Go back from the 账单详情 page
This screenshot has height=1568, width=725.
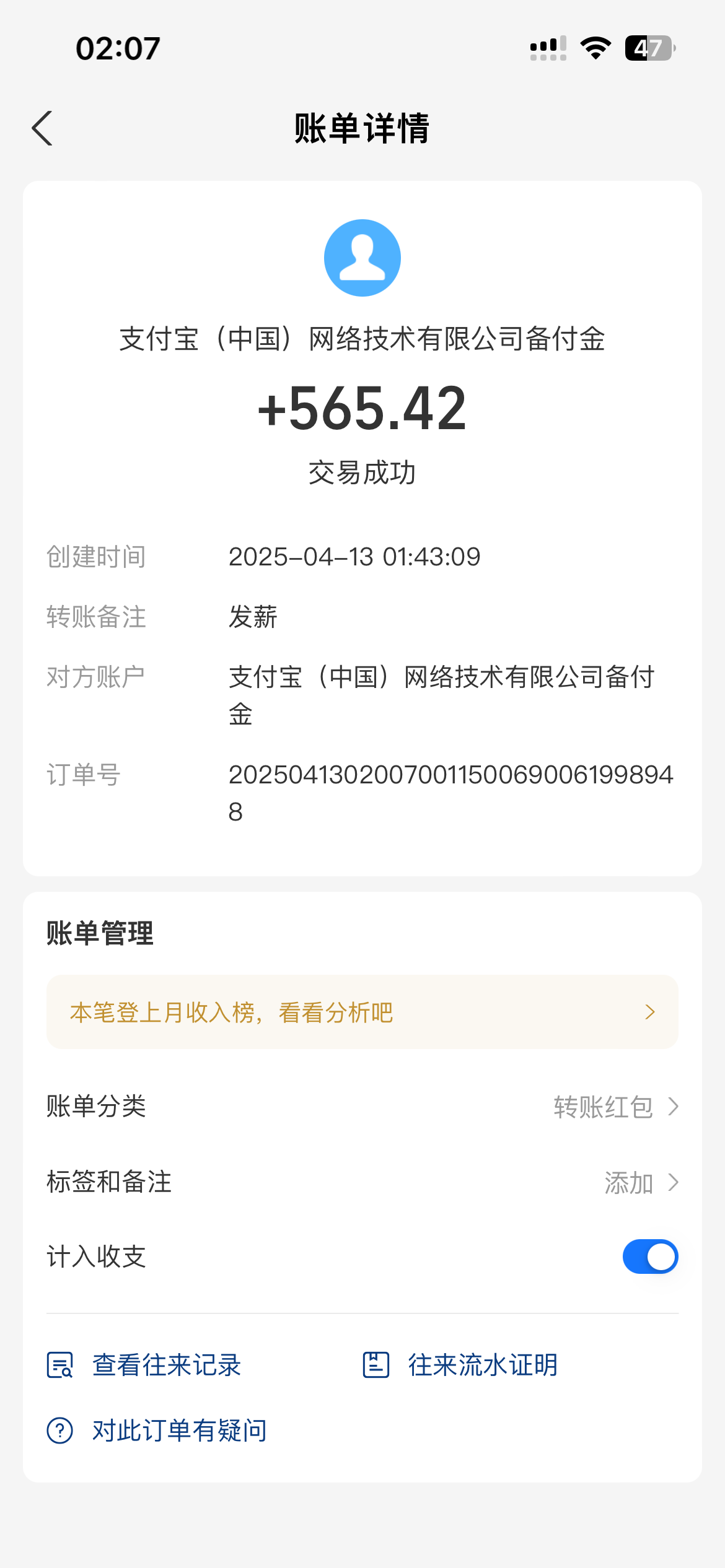click(42, 128)
